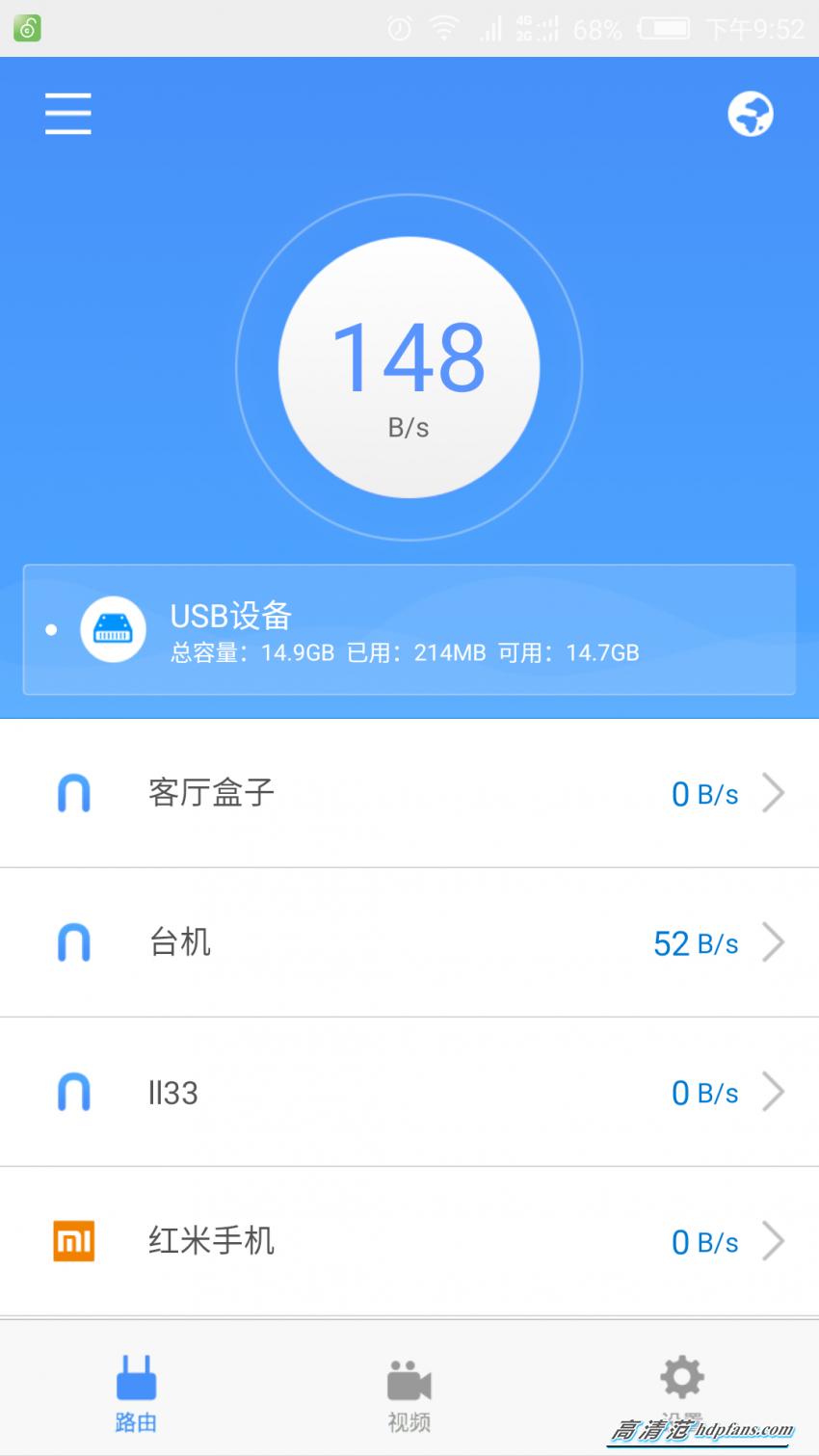
Task: Select the 台机 device icon
Action: 73,942
